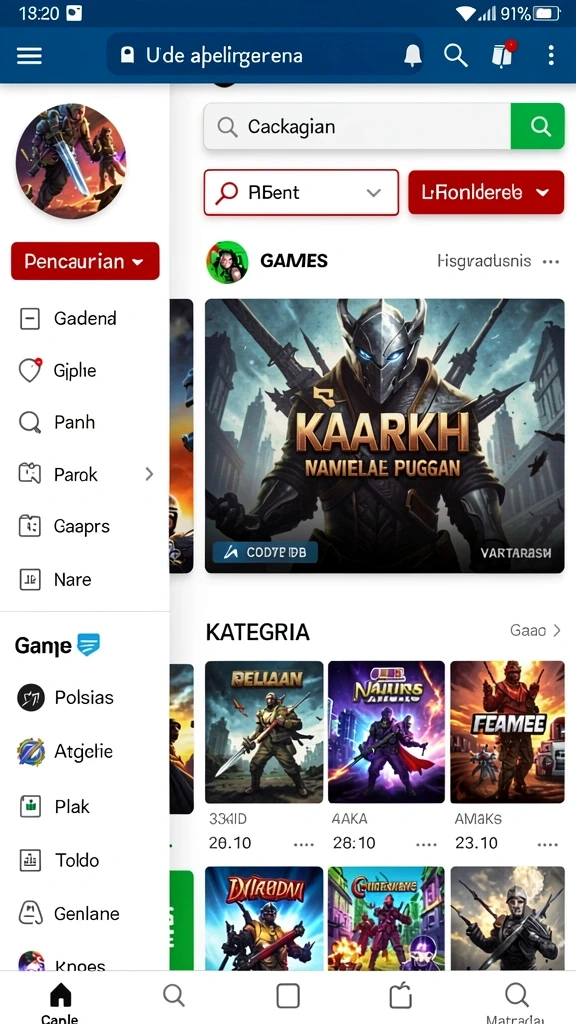Select Polsias in the Game list

[x=85, y=697]
